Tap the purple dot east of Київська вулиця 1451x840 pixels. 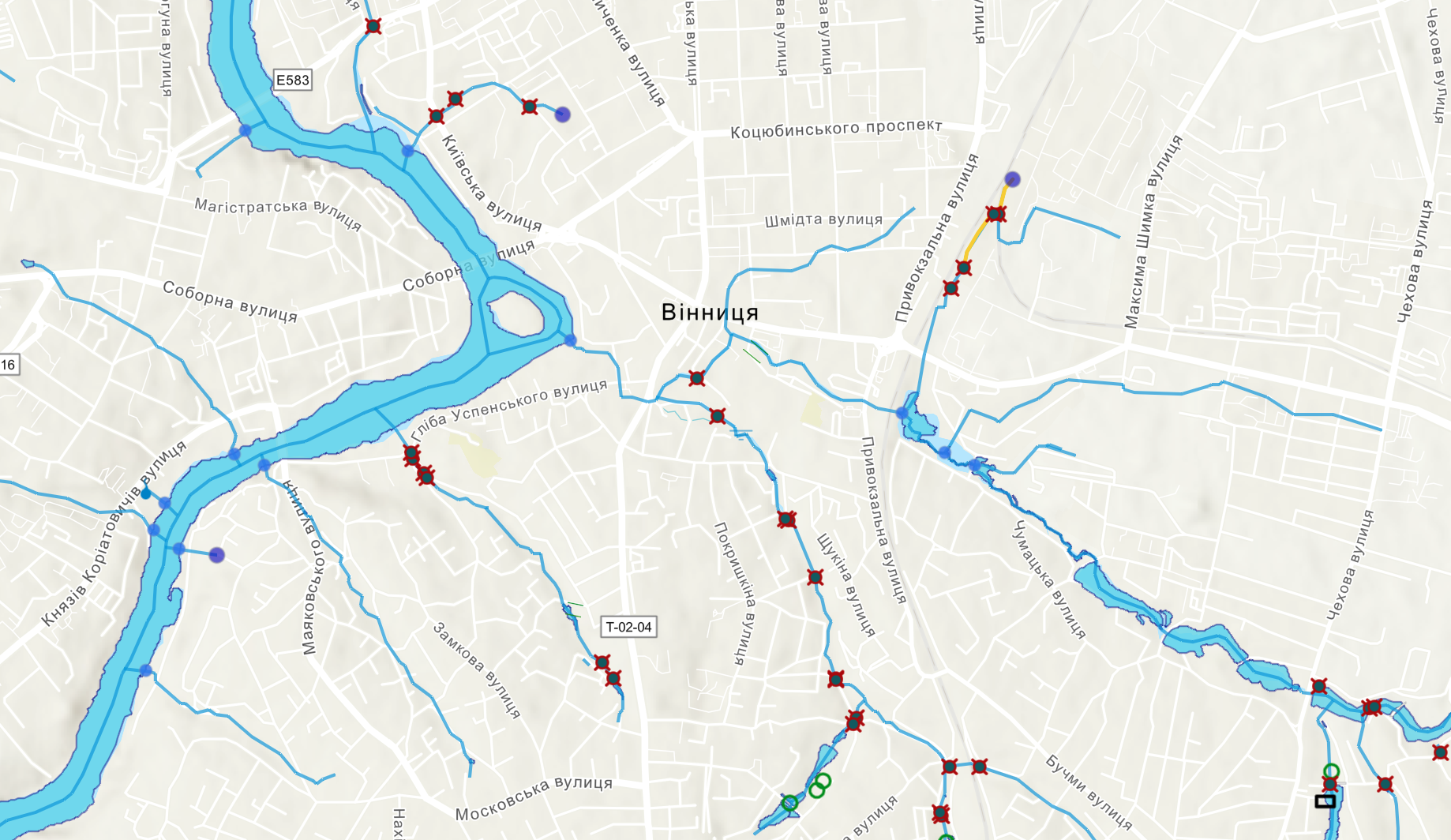click(x=562, y=114)
